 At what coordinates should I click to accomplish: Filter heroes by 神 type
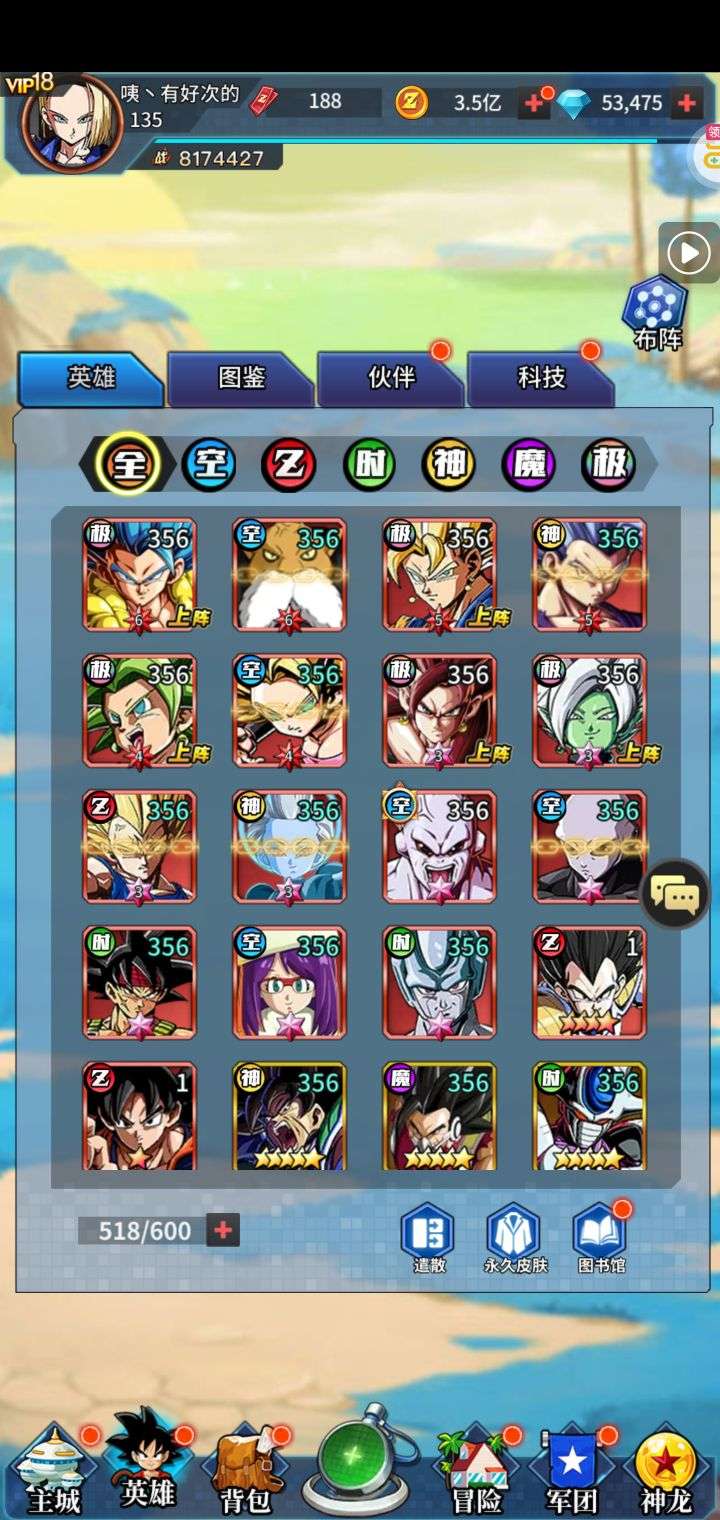(x=448, y=464)
